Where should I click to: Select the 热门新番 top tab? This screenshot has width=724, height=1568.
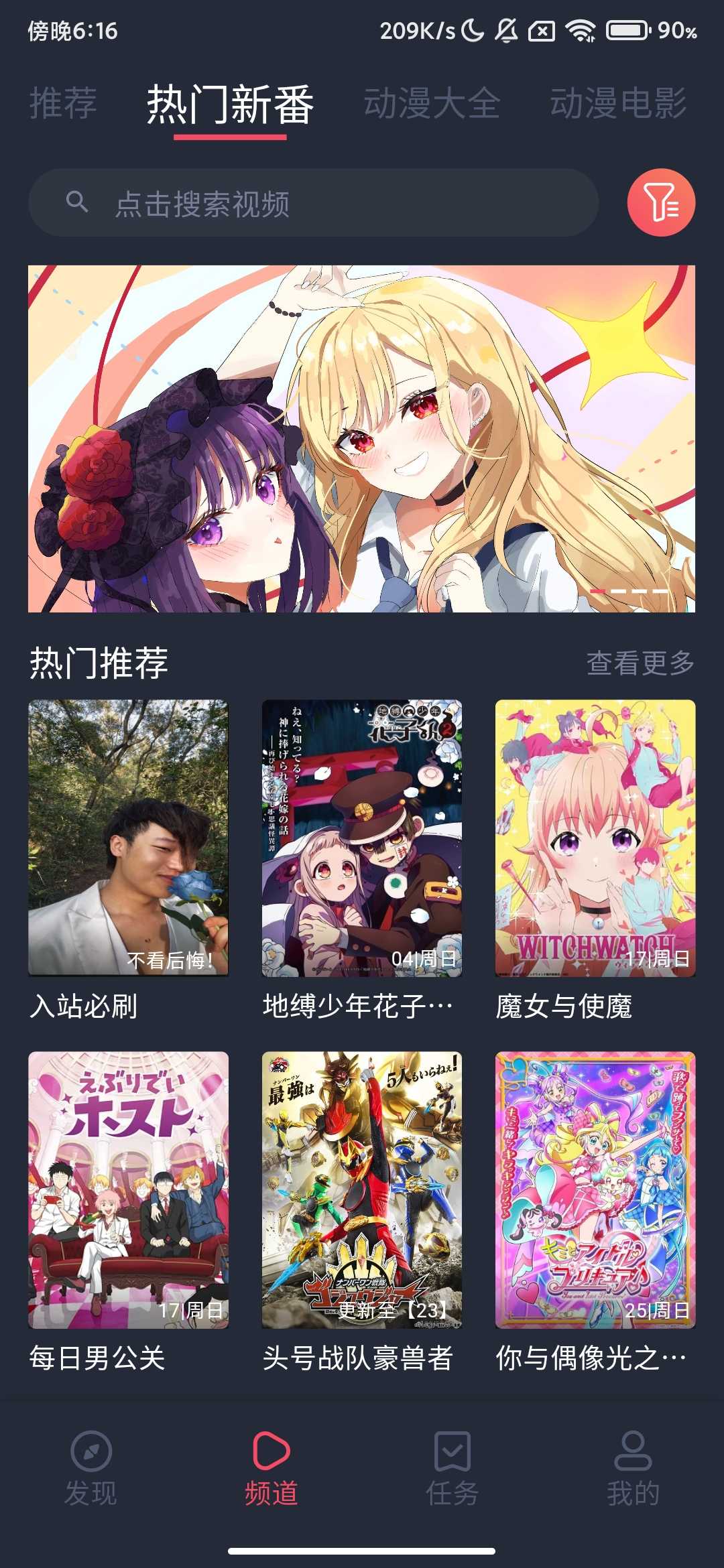click(230, 105)
